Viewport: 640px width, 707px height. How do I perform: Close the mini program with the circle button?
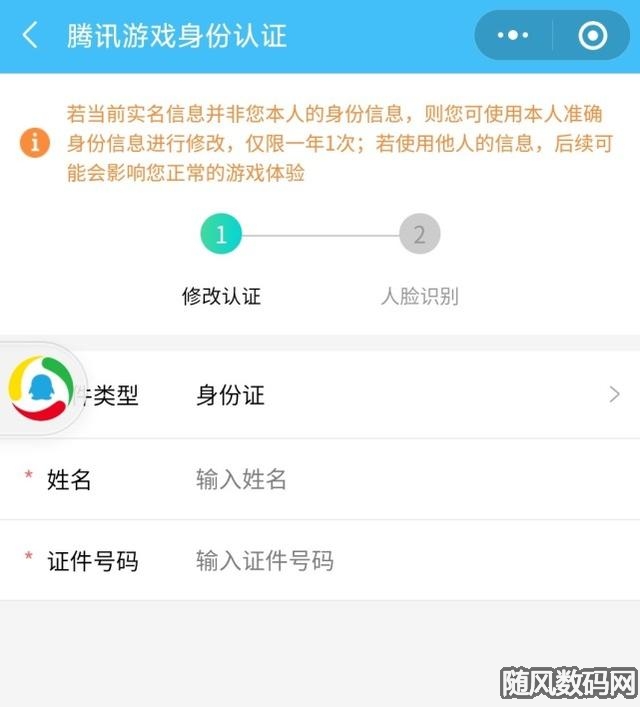click(x=592, y=36)
